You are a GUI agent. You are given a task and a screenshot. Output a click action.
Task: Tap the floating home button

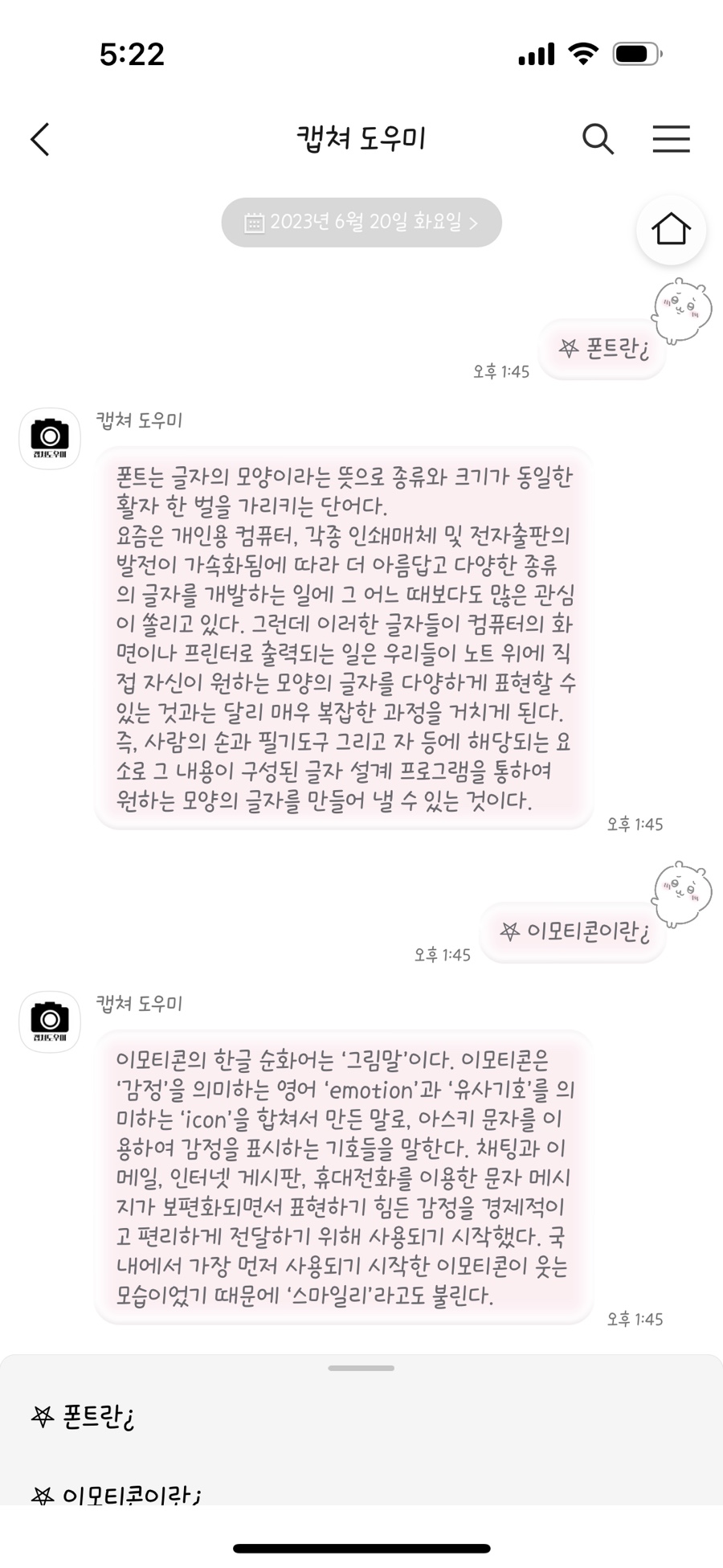coord(671,230)
